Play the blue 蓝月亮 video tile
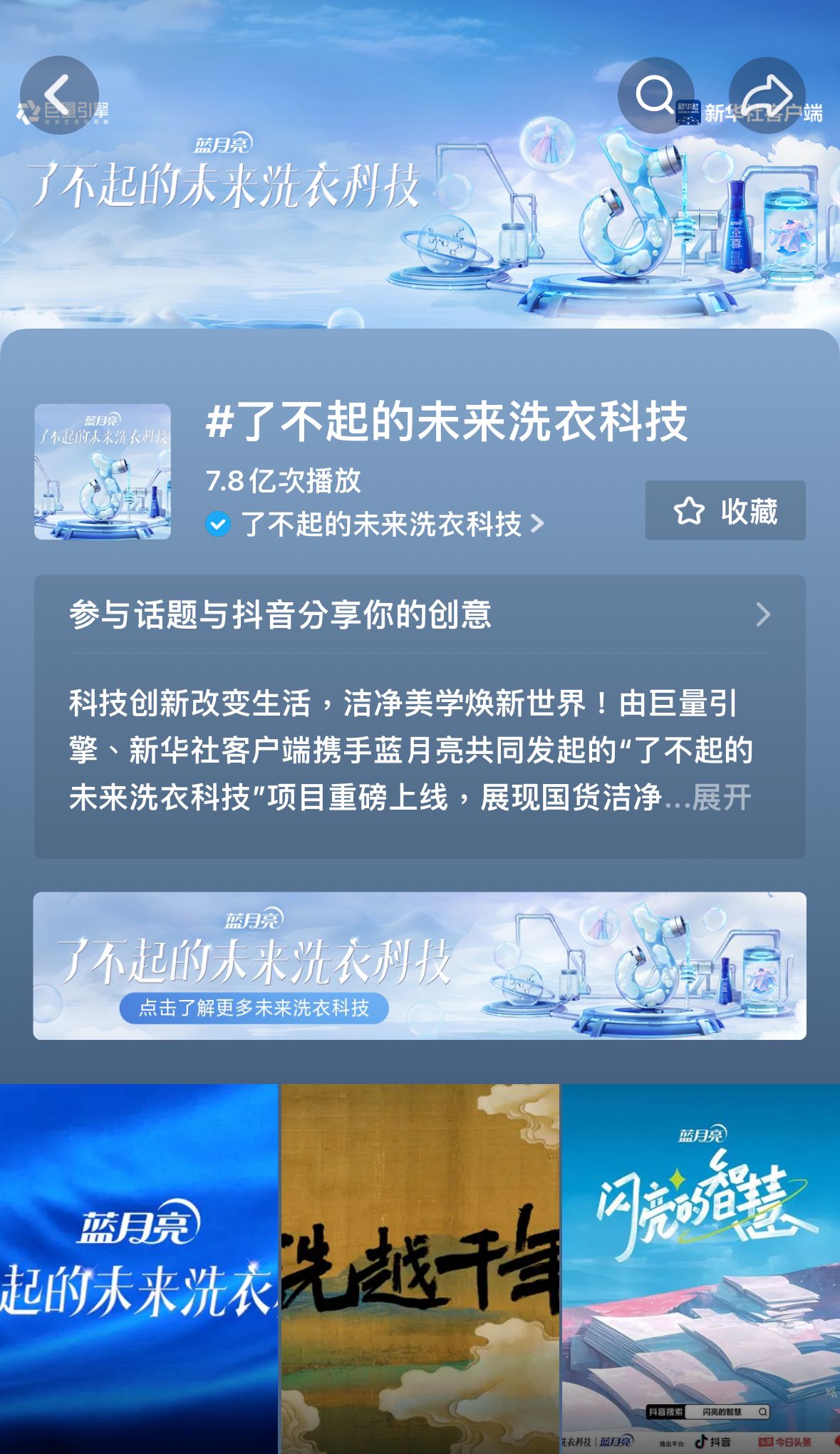The width and height of the screenshot is (840, 1454). point(138,1269)
